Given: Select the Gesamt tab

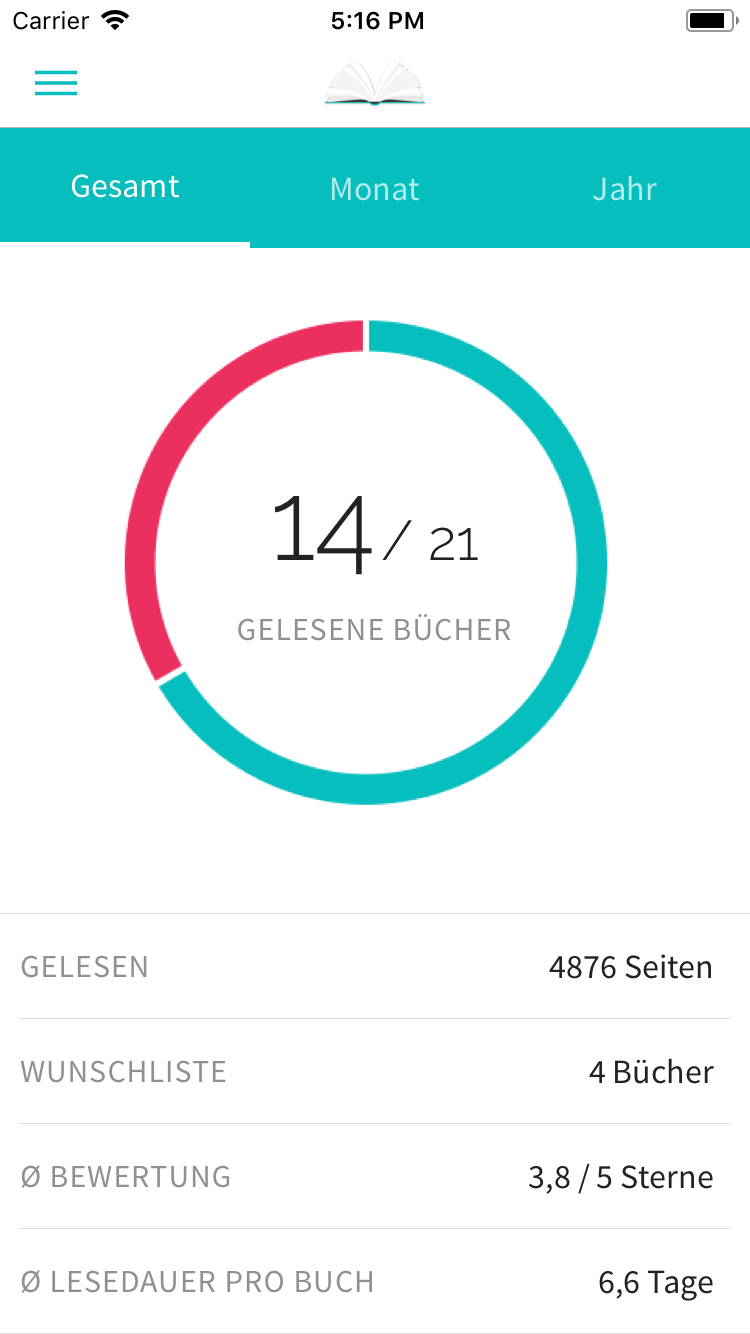Looking at the screenshot, I should pyautogui.click(x=125, y=187).
